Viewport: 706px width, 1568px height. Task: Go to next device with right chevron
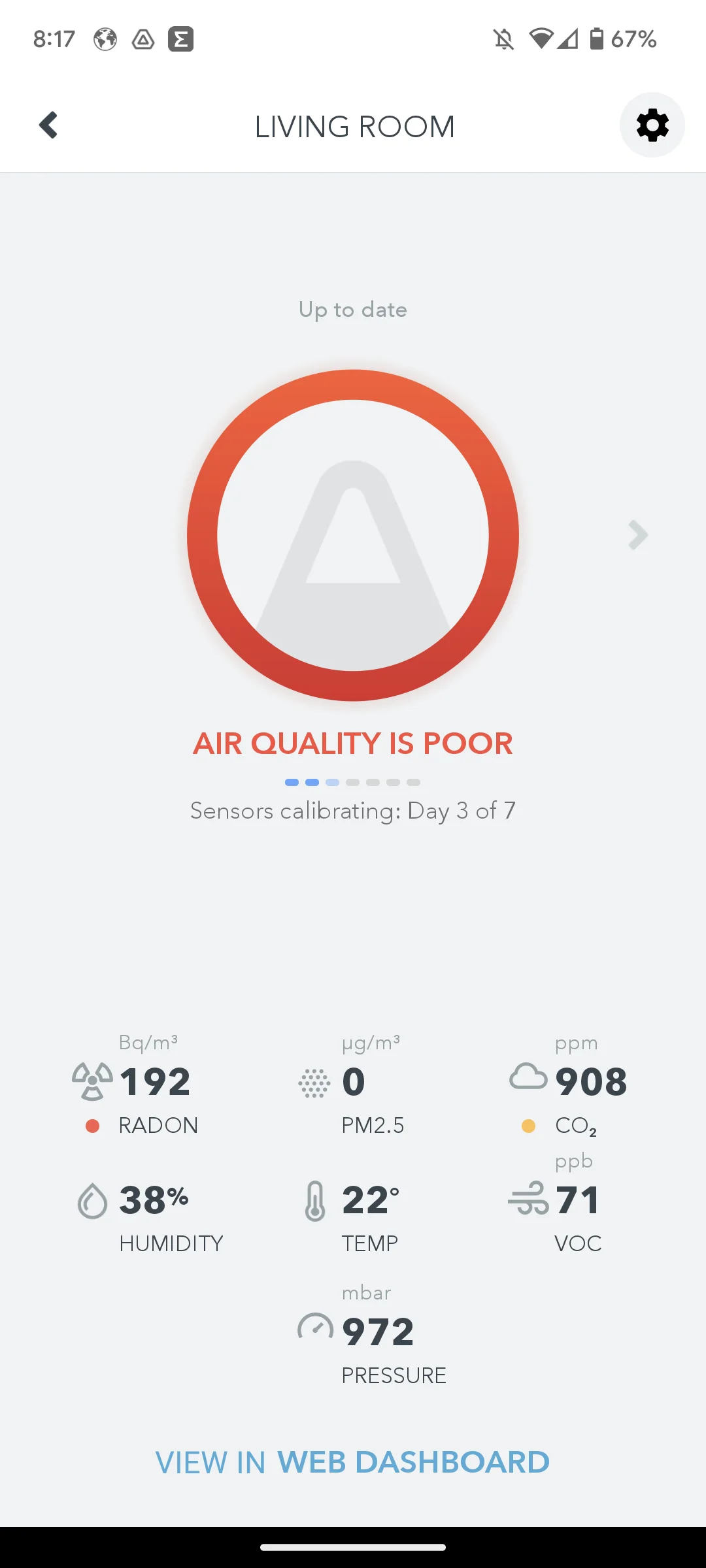637,535
